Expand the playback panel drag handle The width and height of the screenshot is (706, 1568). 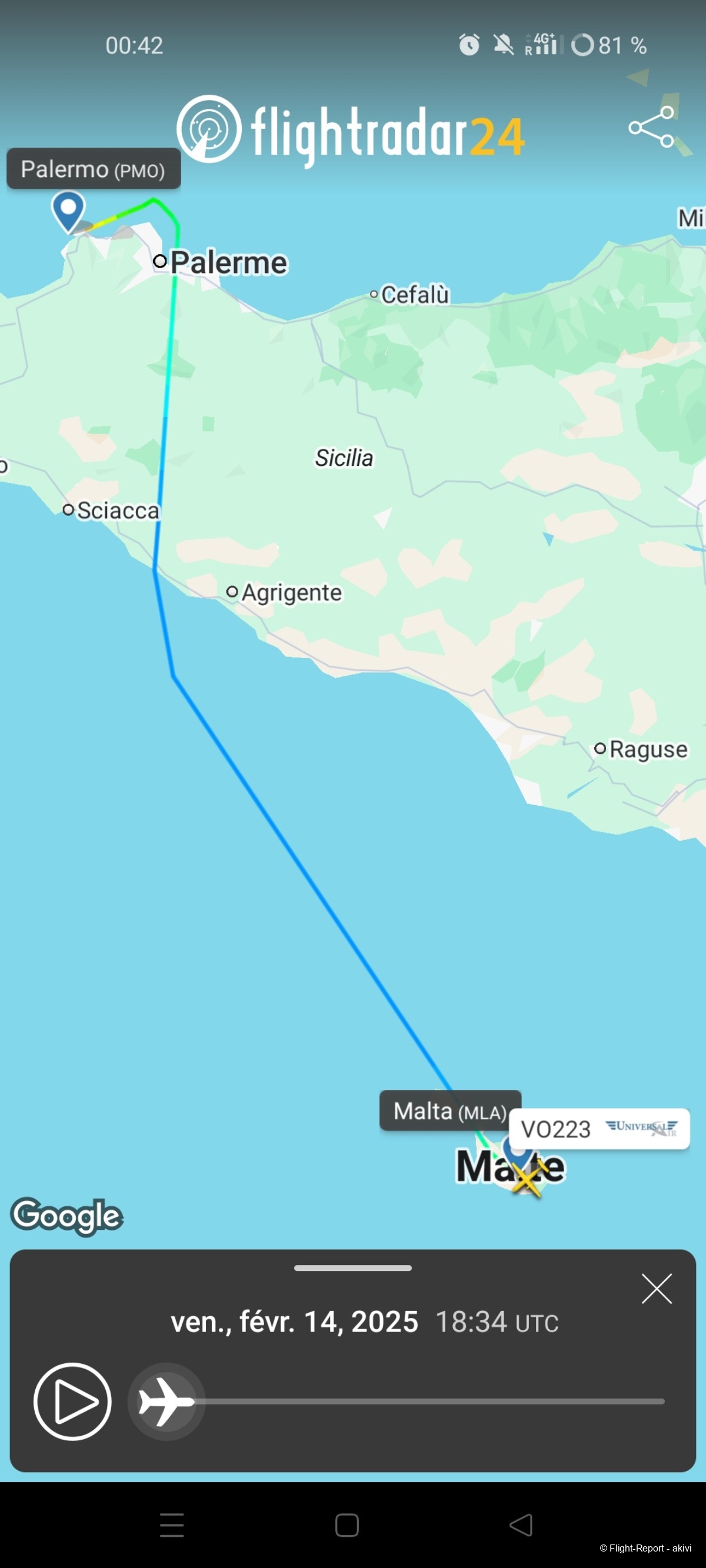352,1268
